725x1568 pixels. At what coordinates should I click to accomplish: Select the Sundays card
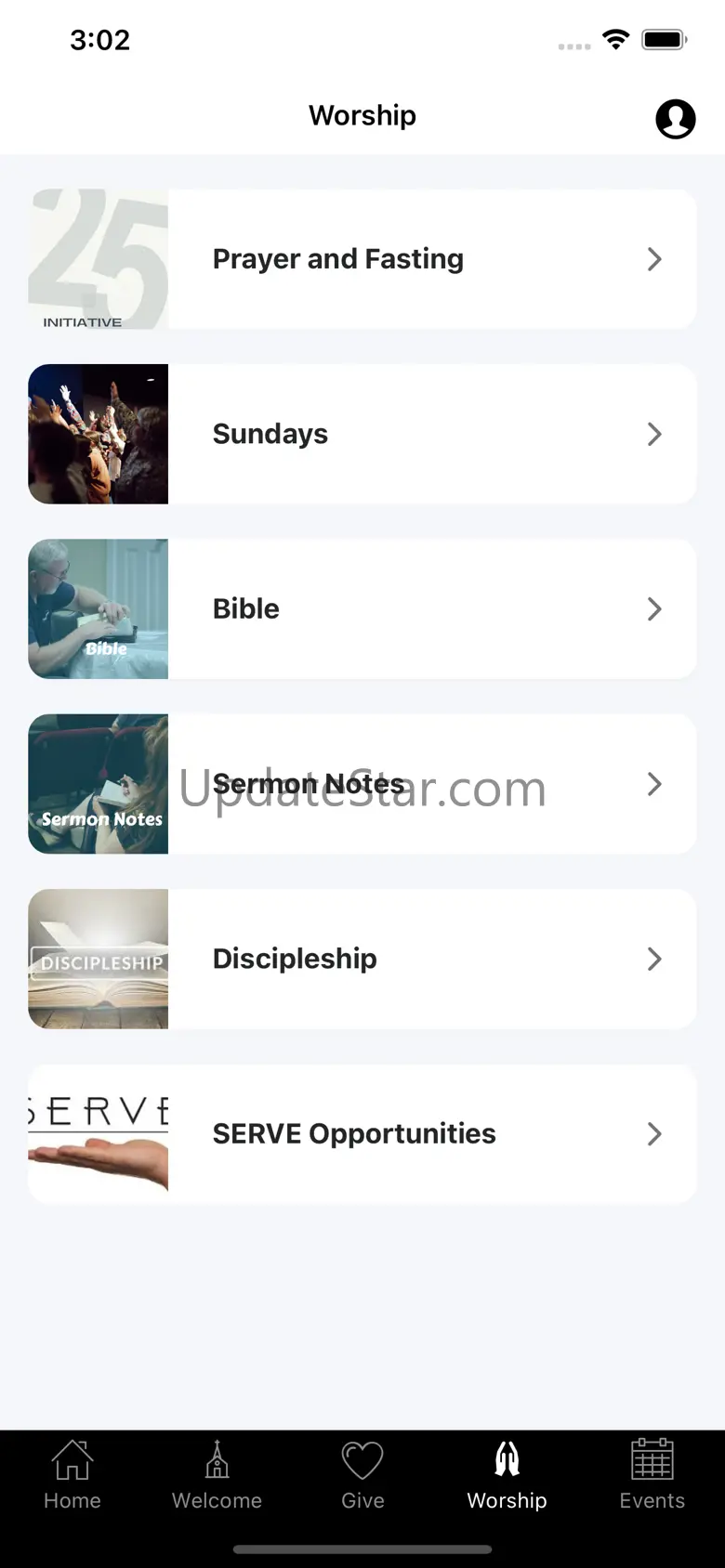pyautogui.click(x=362, y=434)
